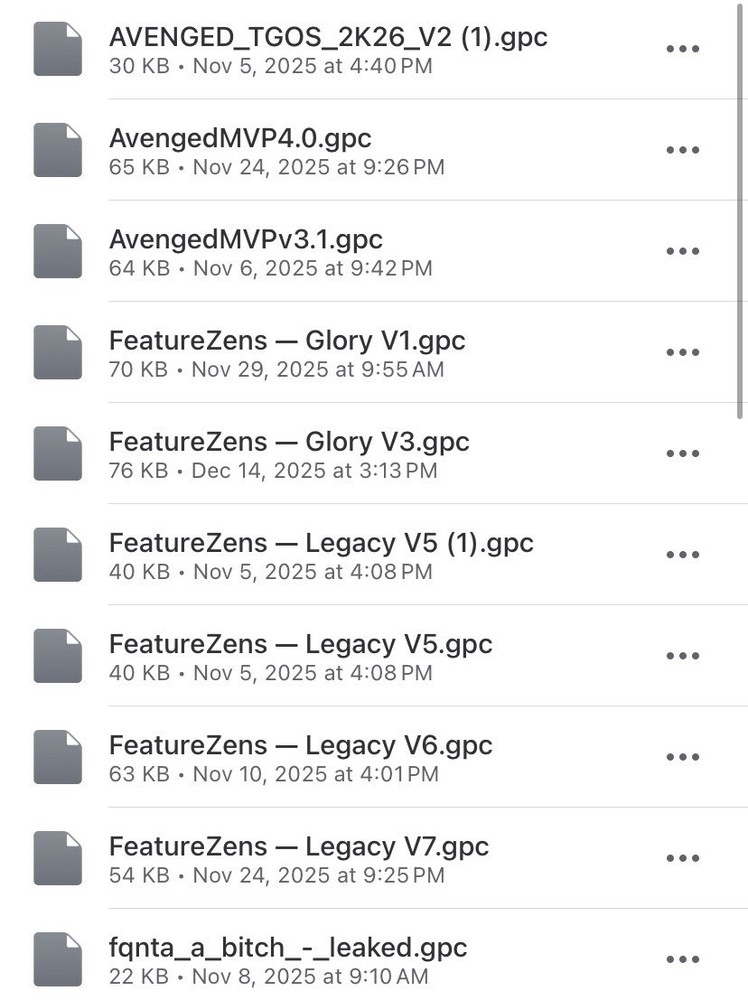Open more options for AvengedMVP4.0.gpc
The image size is (748, 1000).
[x=683, y=149]
